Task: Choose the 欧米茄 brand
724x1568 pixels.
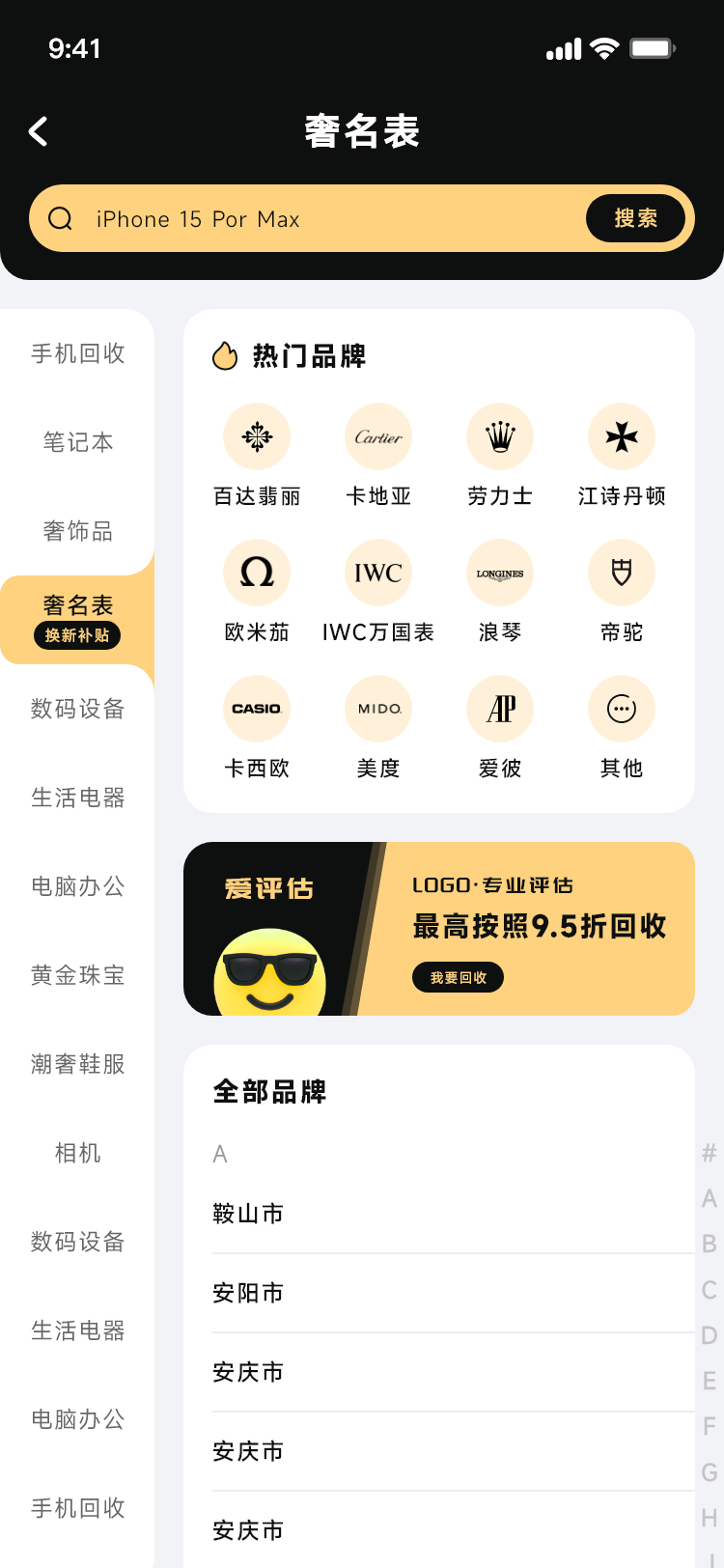Action: coord(257,590)
